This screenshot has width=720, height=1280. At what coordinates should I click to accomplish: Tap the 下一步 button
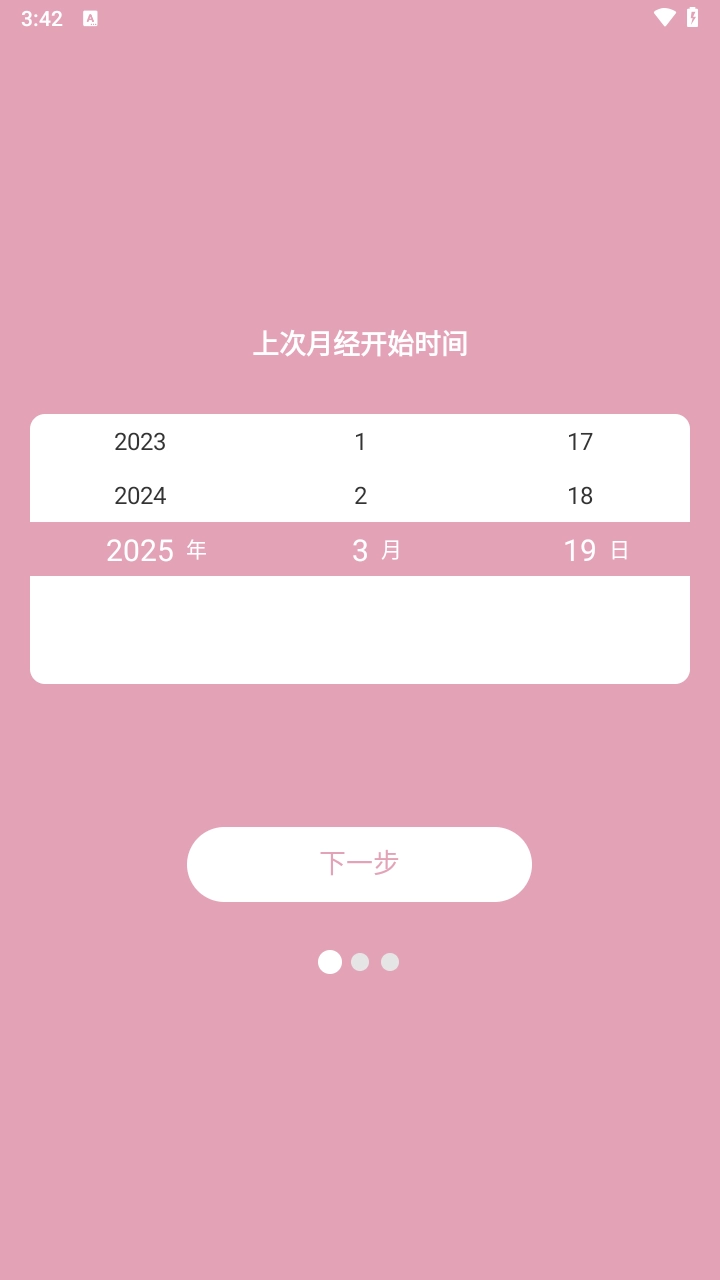coord(359,864)
